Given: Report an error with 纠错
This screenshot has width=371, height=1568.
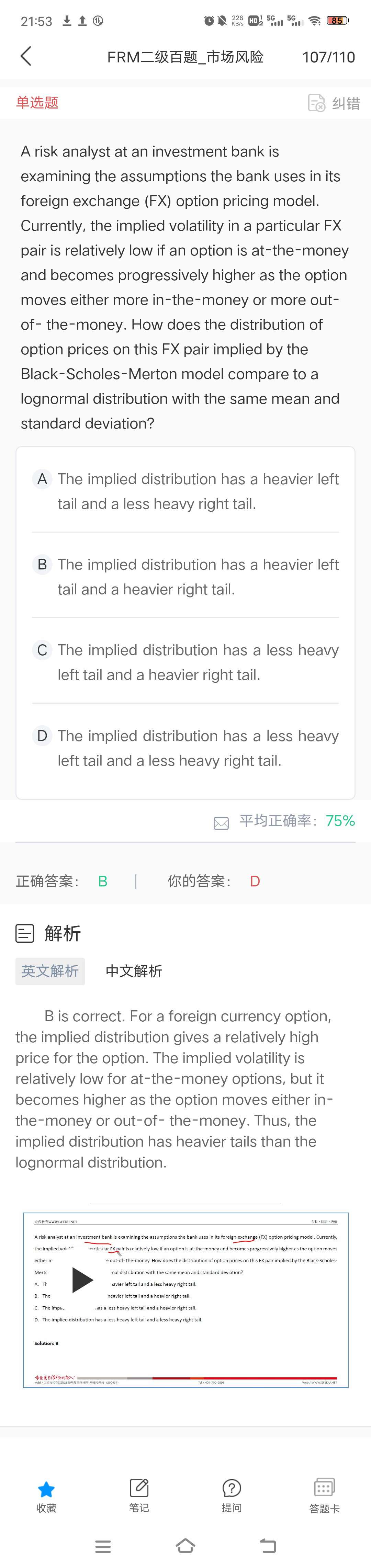Looking at the screenshot, I should [334, 103].
